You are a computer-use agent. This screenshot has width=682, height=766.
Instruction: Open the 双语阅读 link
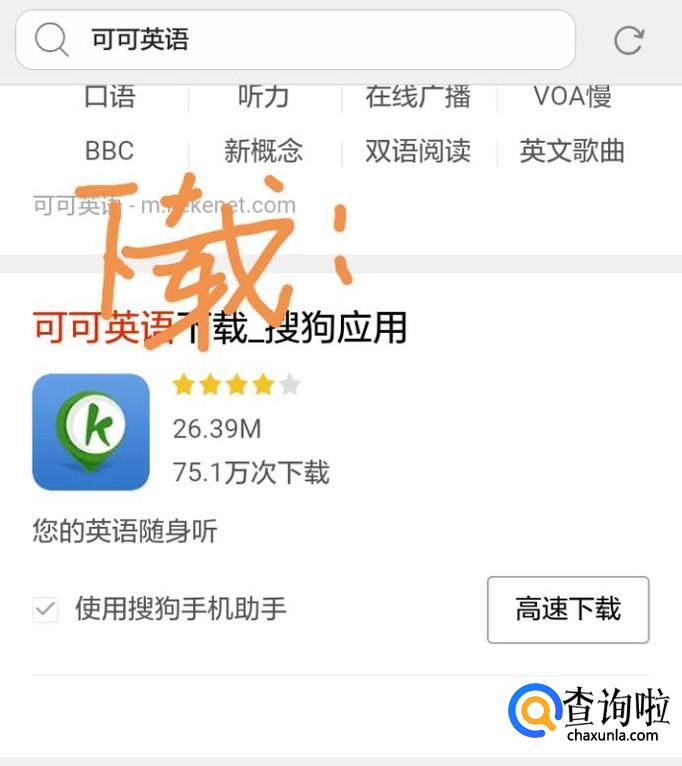tap(417, 151)
